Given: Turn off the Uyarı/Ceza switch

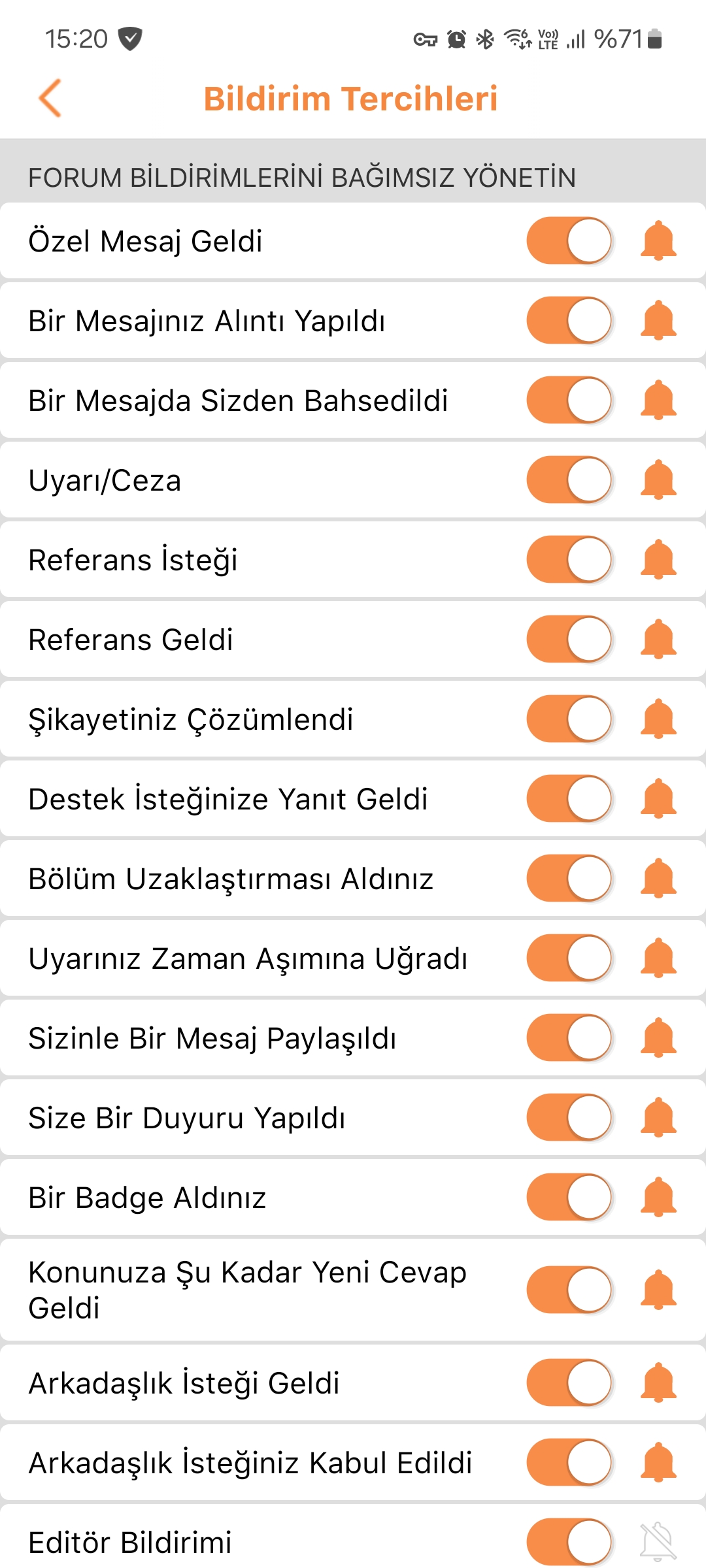Looking at the screenshot, I should (x=569, y=480).
